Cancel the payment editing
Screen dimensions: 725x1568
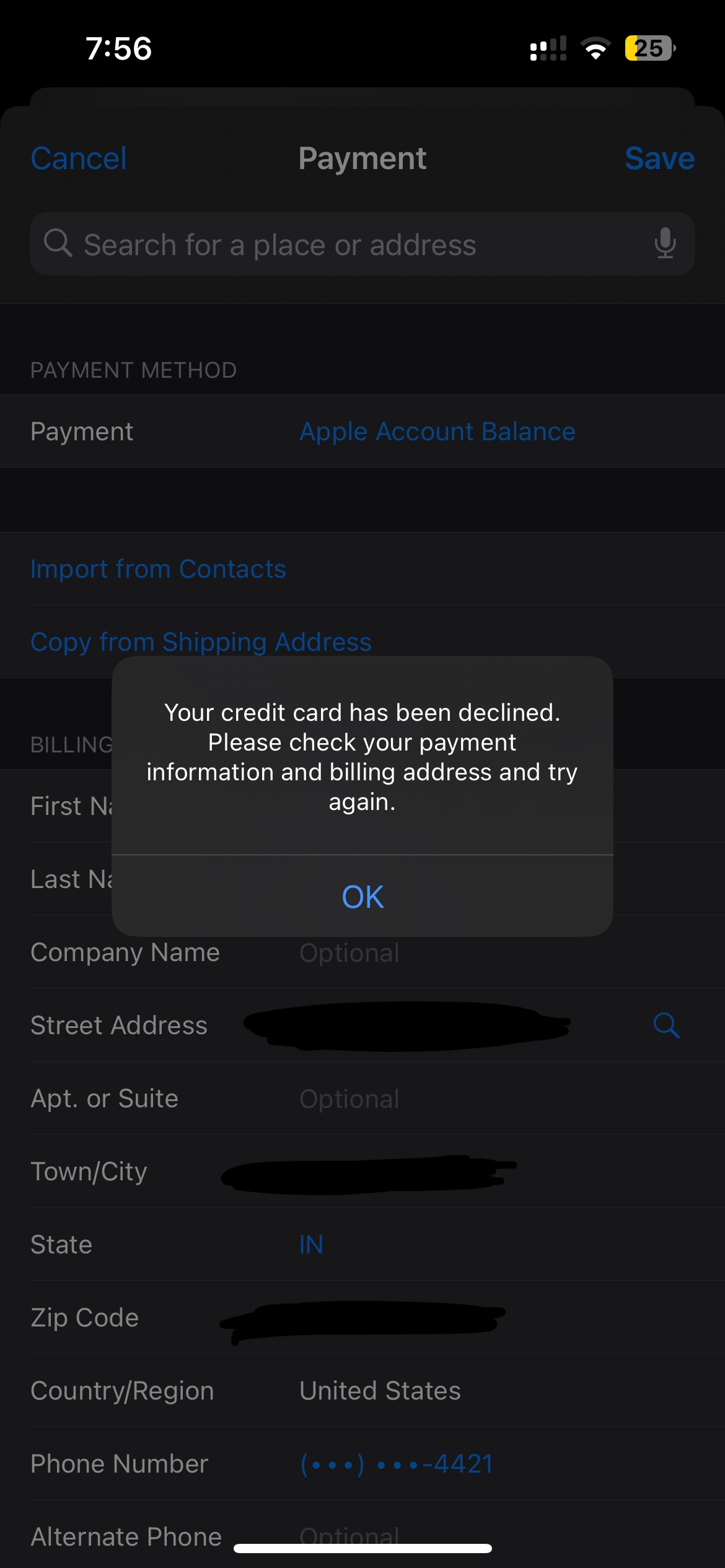(x=79, y=159)
